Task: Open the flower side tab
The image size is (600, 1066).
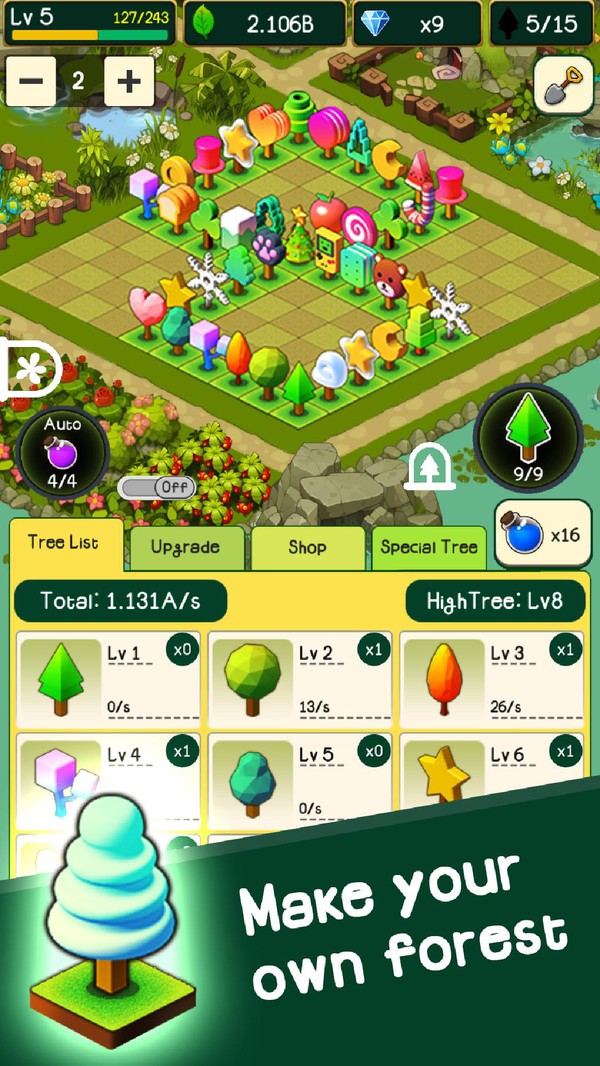Action: click(x=28, y=370)
